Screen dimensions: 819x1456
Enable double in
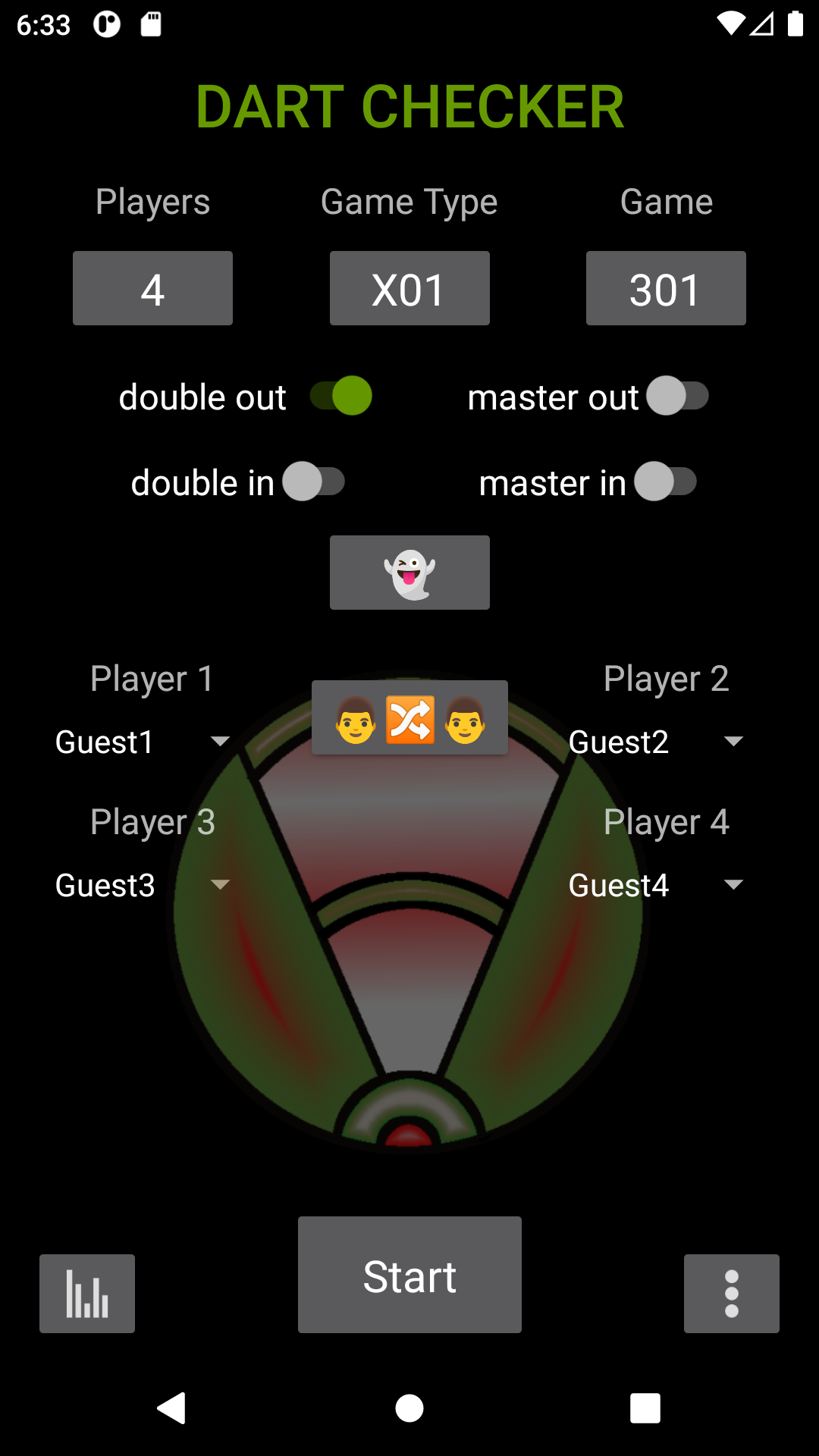314,482
